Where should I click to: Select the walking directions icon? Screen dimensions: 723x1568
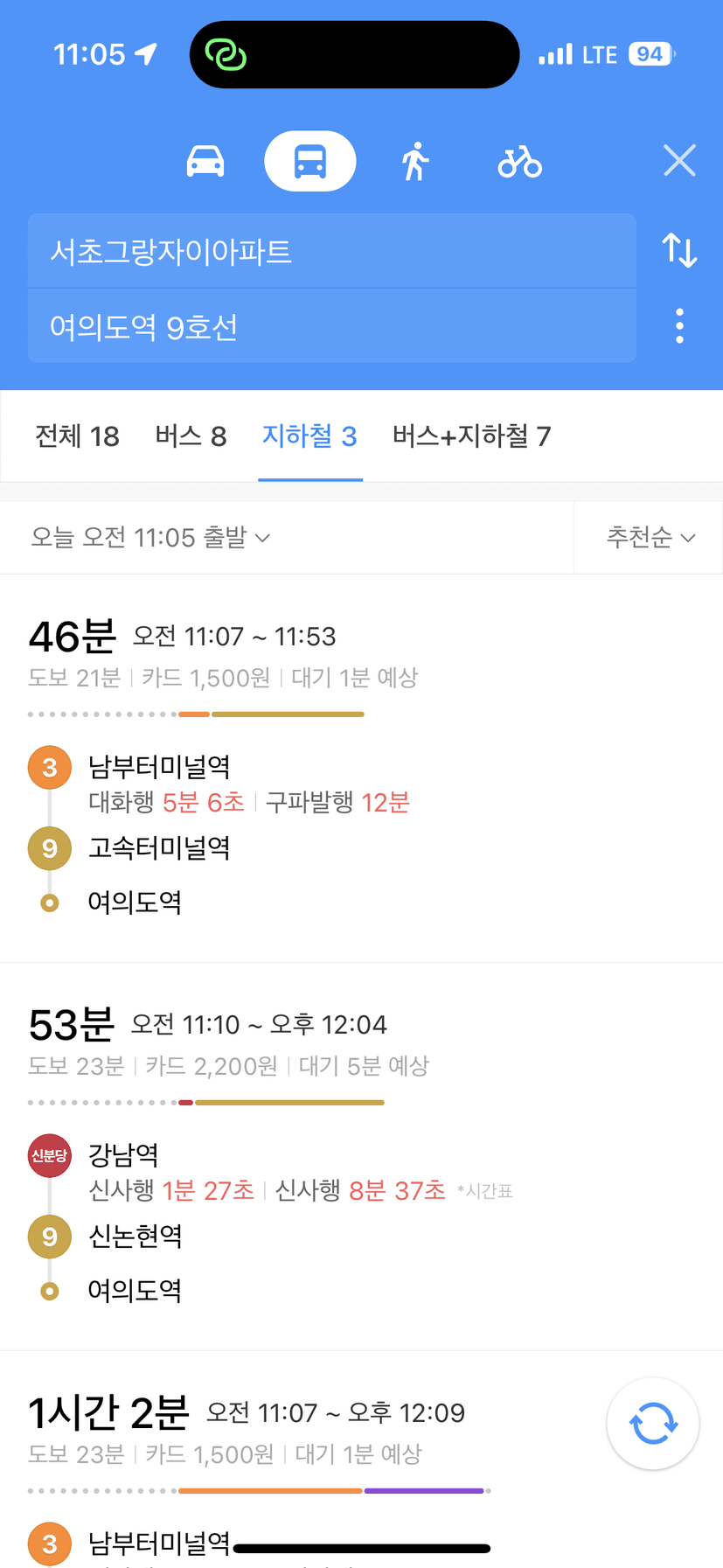pos(415,162)
